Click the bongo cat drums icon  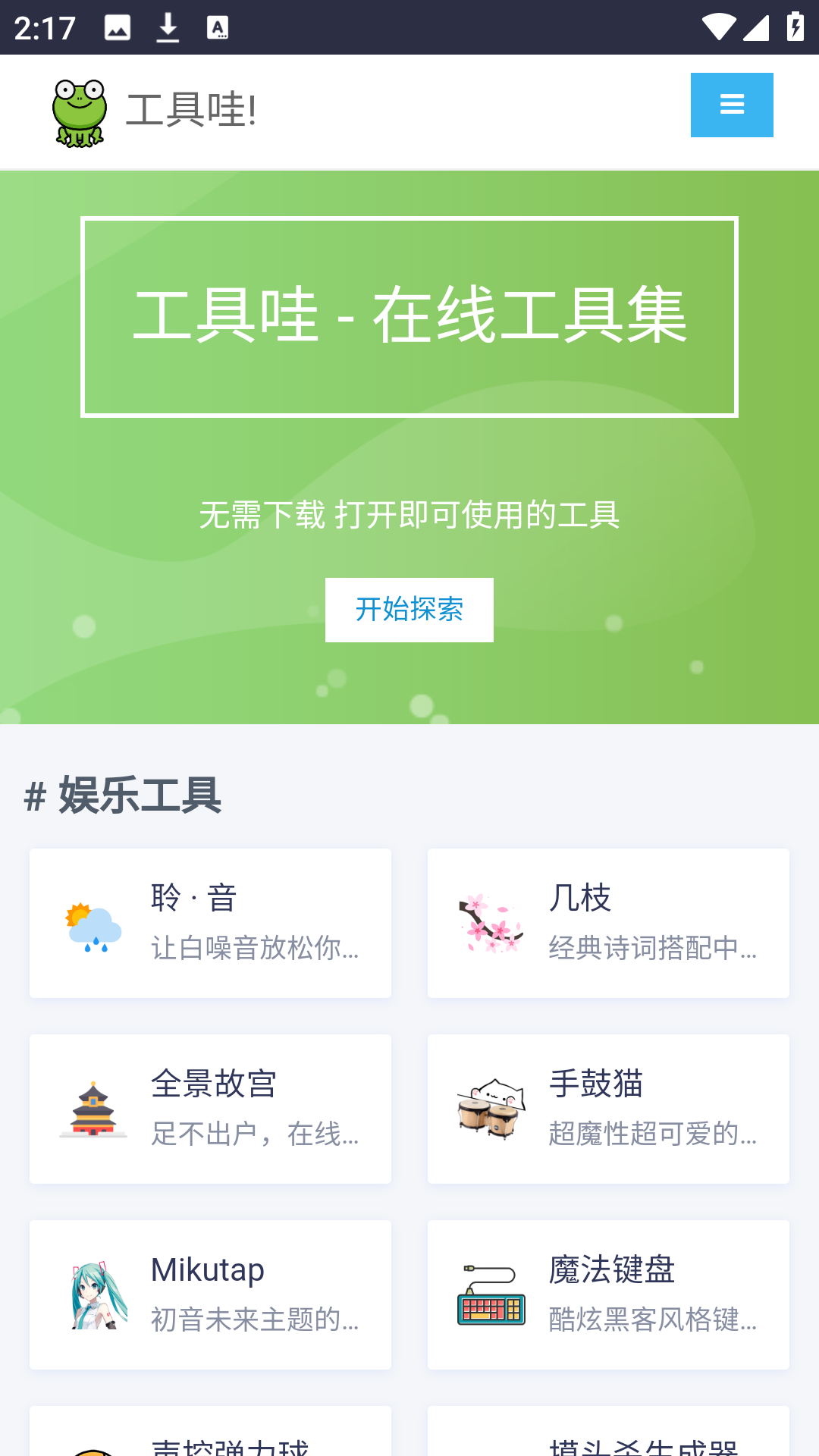click(489, 1109)
